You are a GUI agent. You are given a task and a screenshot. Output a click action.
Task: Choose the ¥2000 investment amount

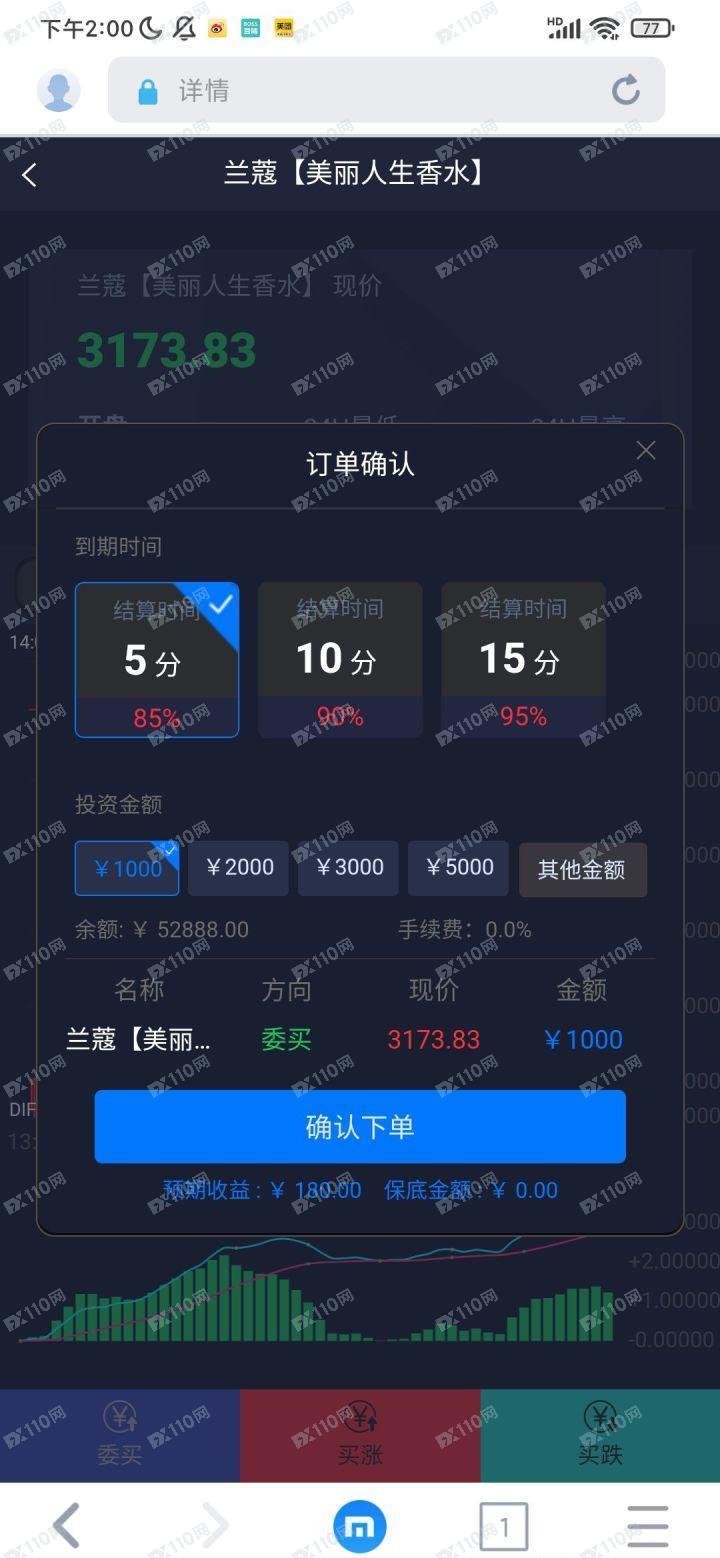[x=238, y=867]
